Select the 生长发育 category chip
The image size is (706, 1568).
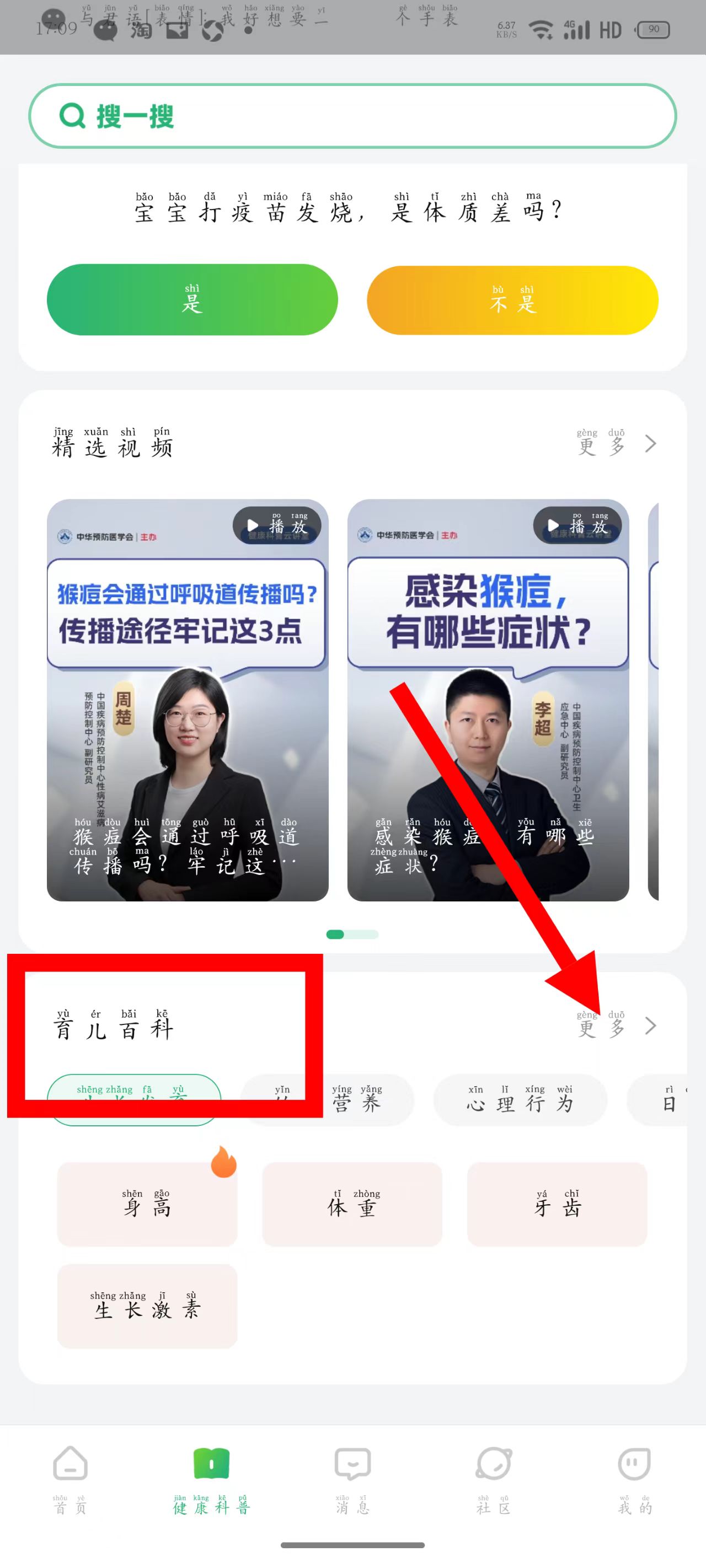(x=134, y=1099)
